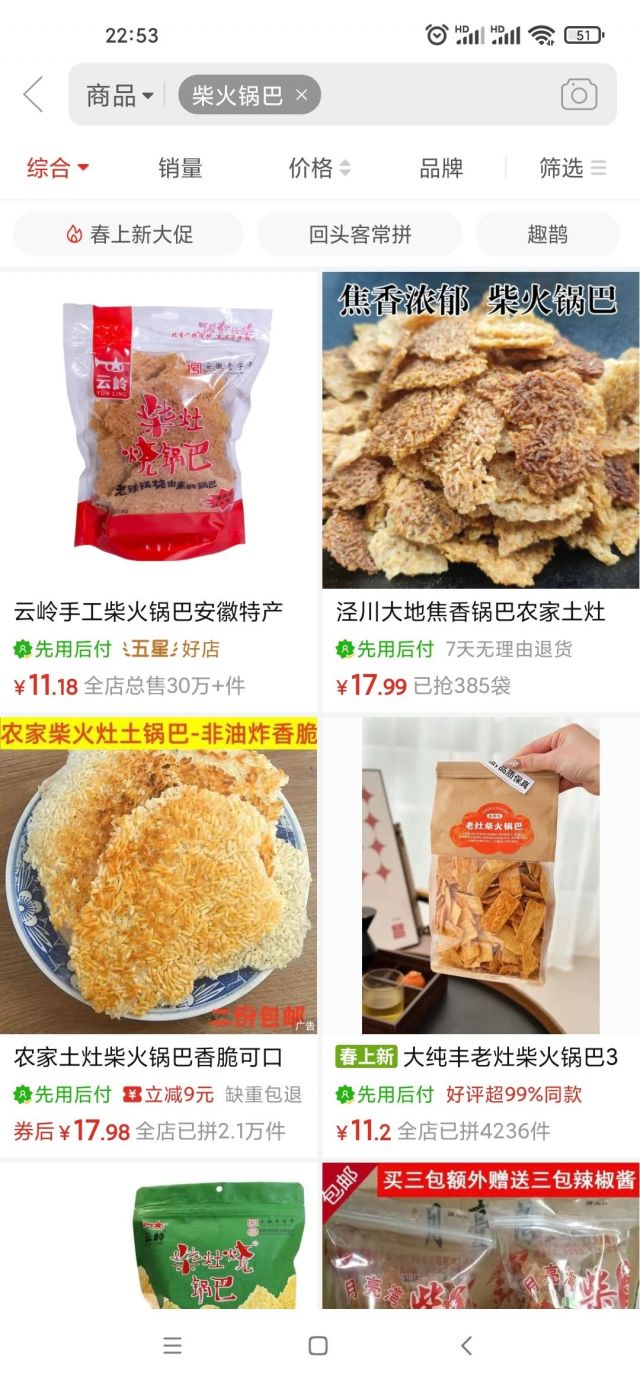The height and width of the screenshot is (1386, 640).
Task: Open the 品牌 brand filter
Action: [441, 168]
